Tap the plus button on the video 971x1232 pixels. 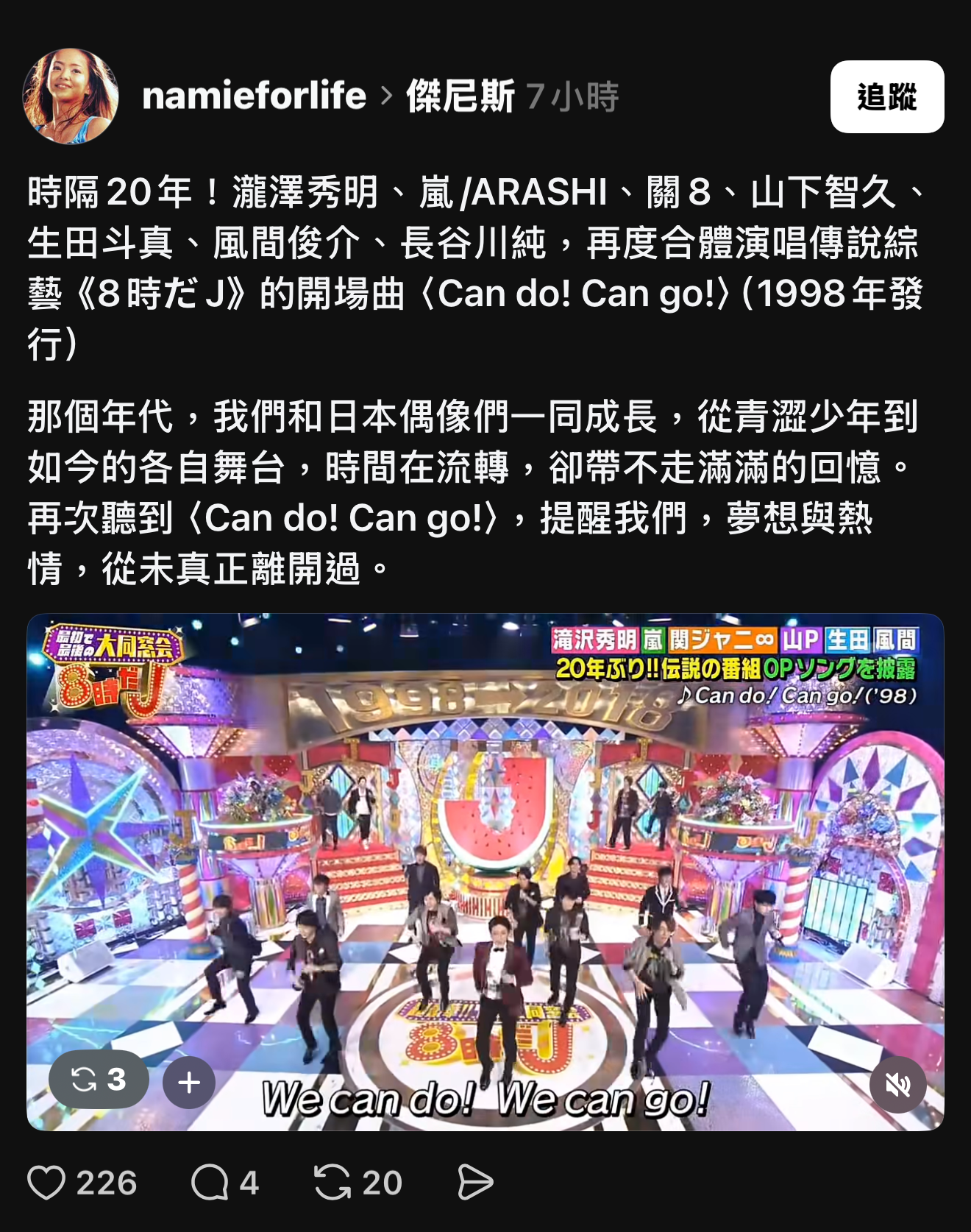tap(189, 1082)
